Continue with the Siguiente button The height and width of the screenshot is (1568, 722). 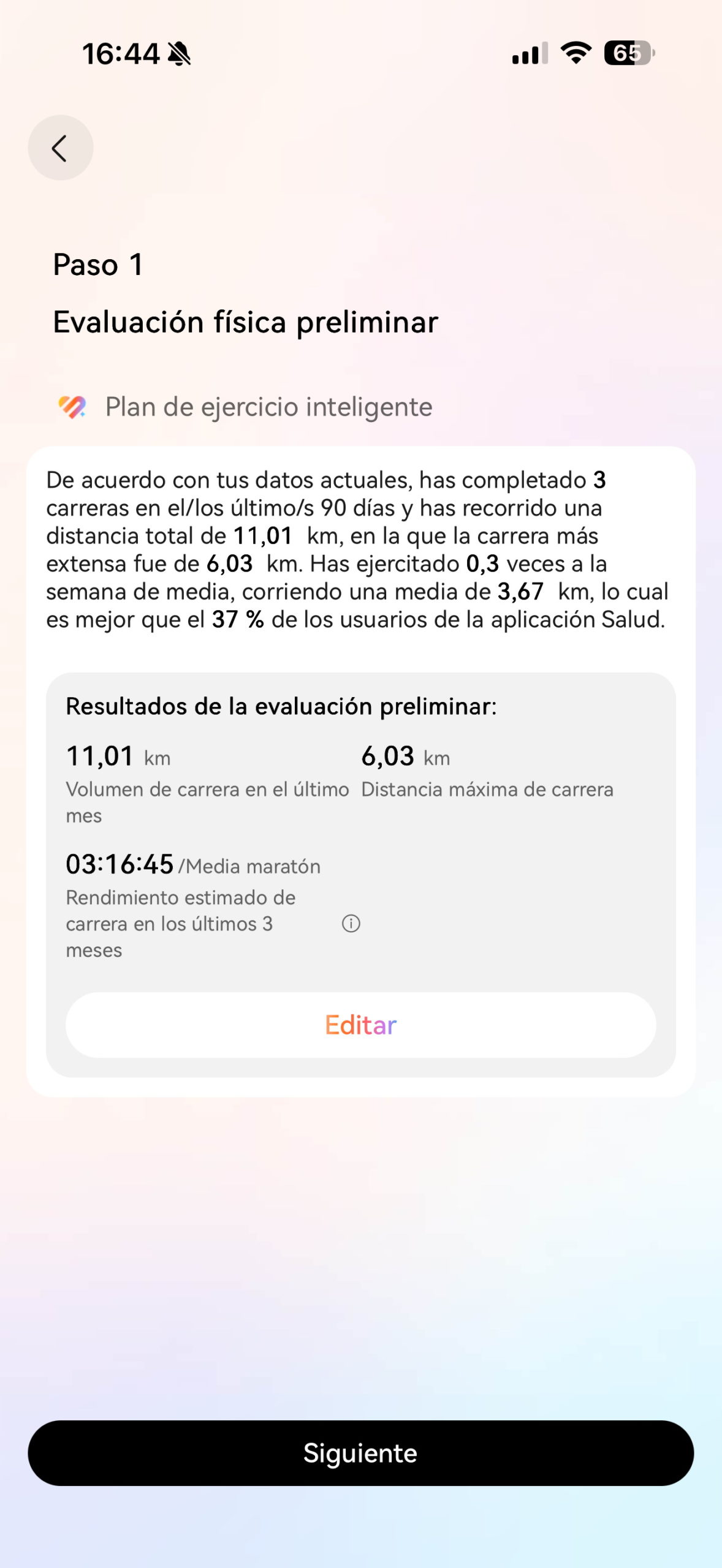click(360, 1453)
